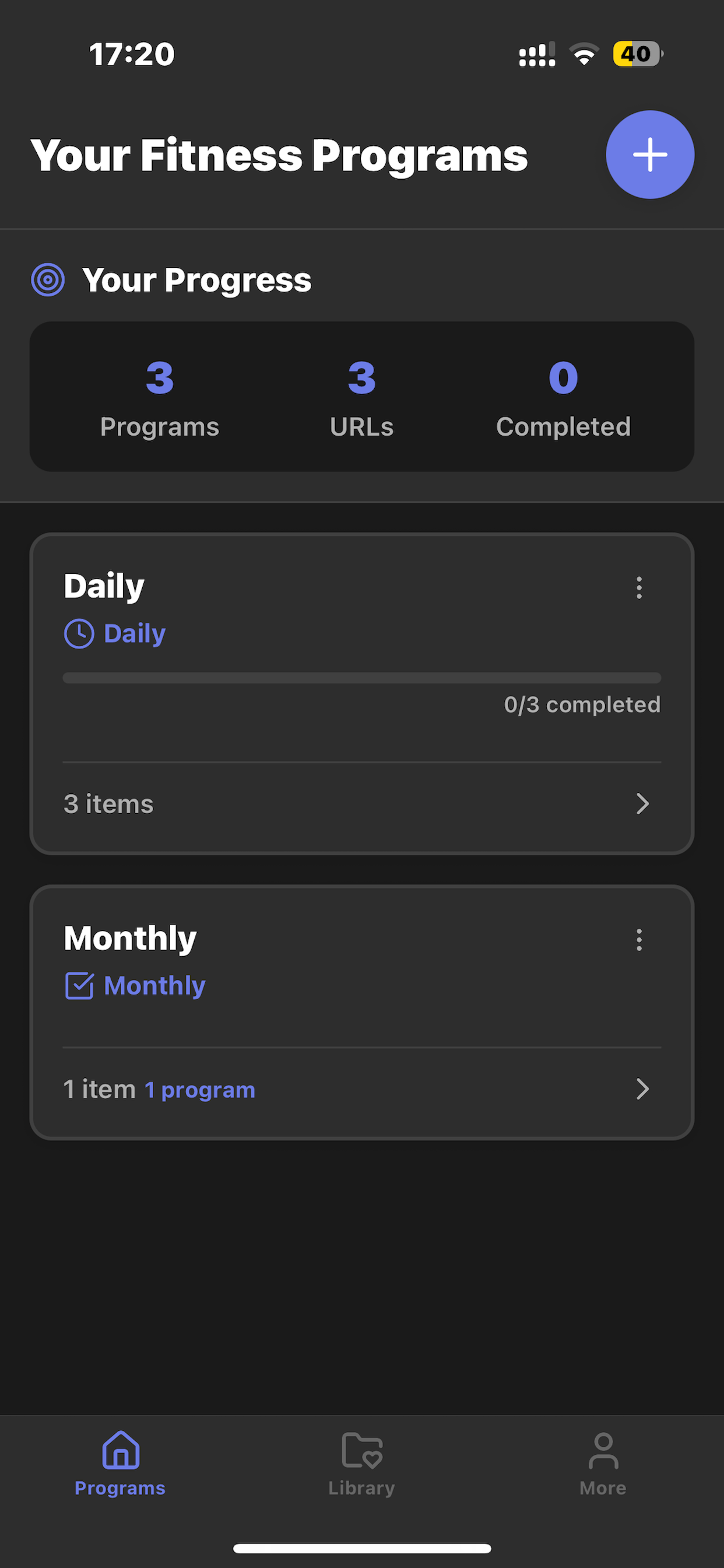Tap the Daily progress bar
The height and width of the screenshot is (1568, 724).
[x=361, y=677]
